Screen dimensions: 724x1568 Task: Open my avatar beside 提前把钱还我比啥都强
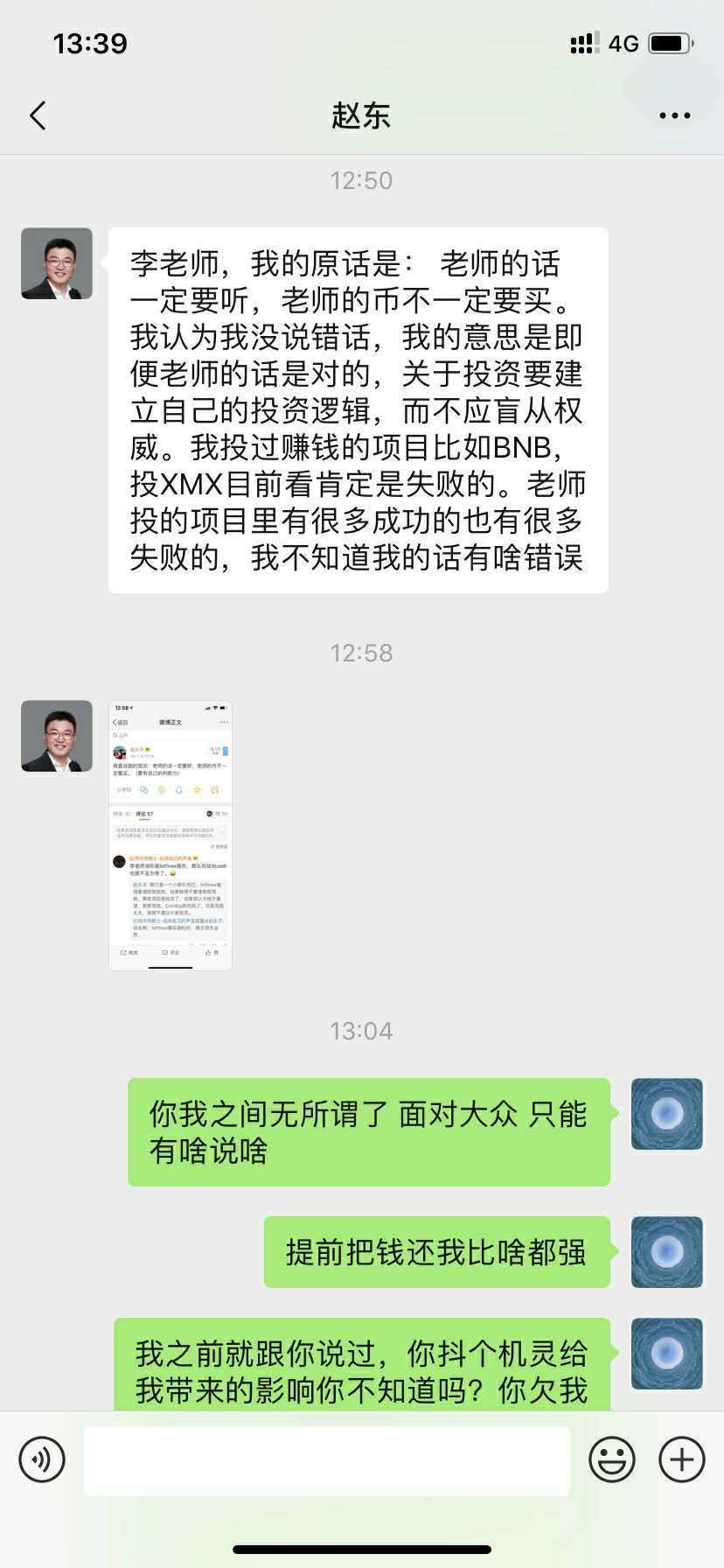[666, 1251]
